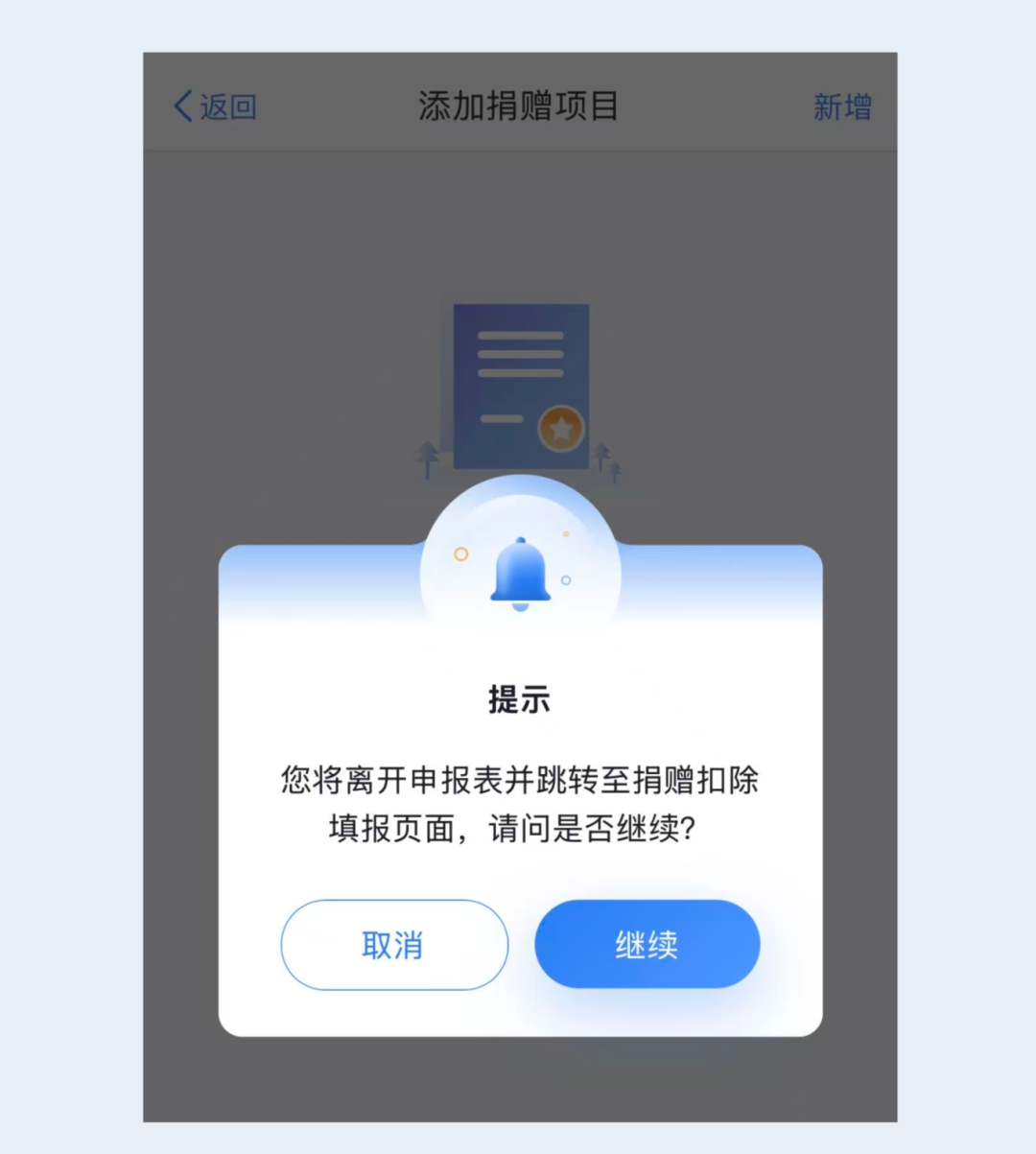Tap 取消 to cancel the prompt

pyautogui.click(x=394, y=945)
